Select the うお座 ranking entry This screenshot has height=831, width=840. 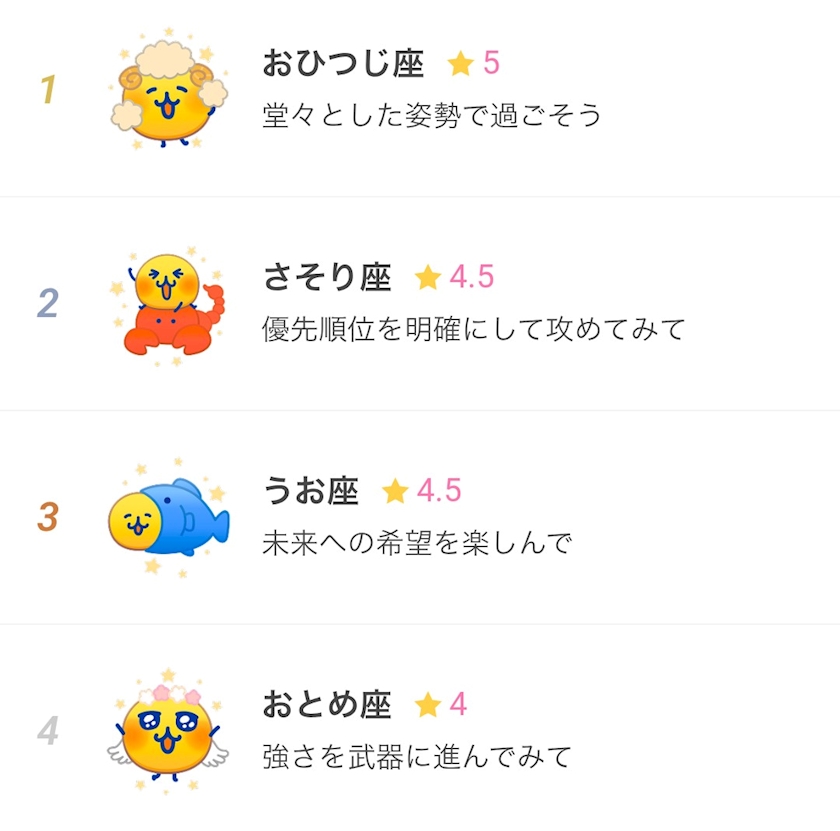coord(420,518)
